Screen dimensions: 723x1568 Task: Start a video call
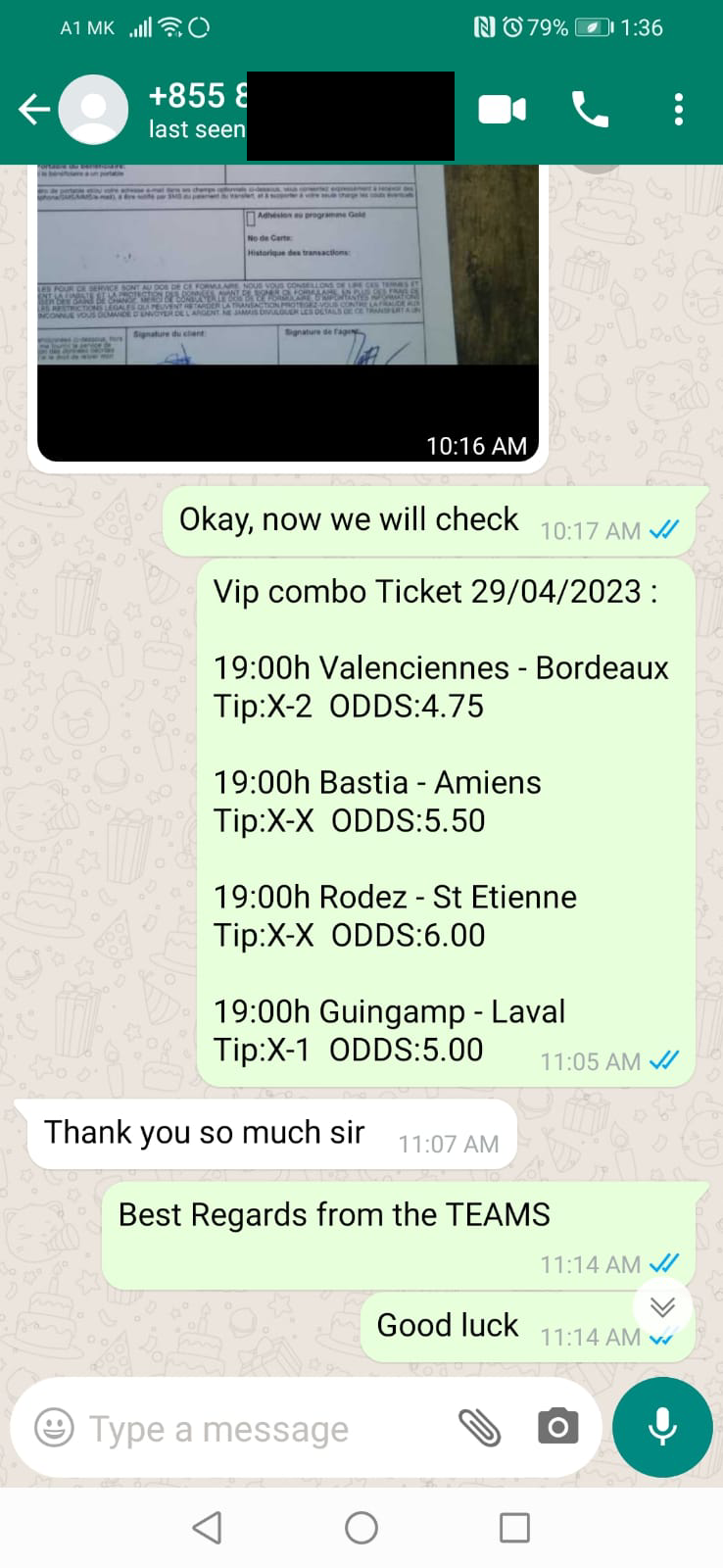(x=502, y=110)
